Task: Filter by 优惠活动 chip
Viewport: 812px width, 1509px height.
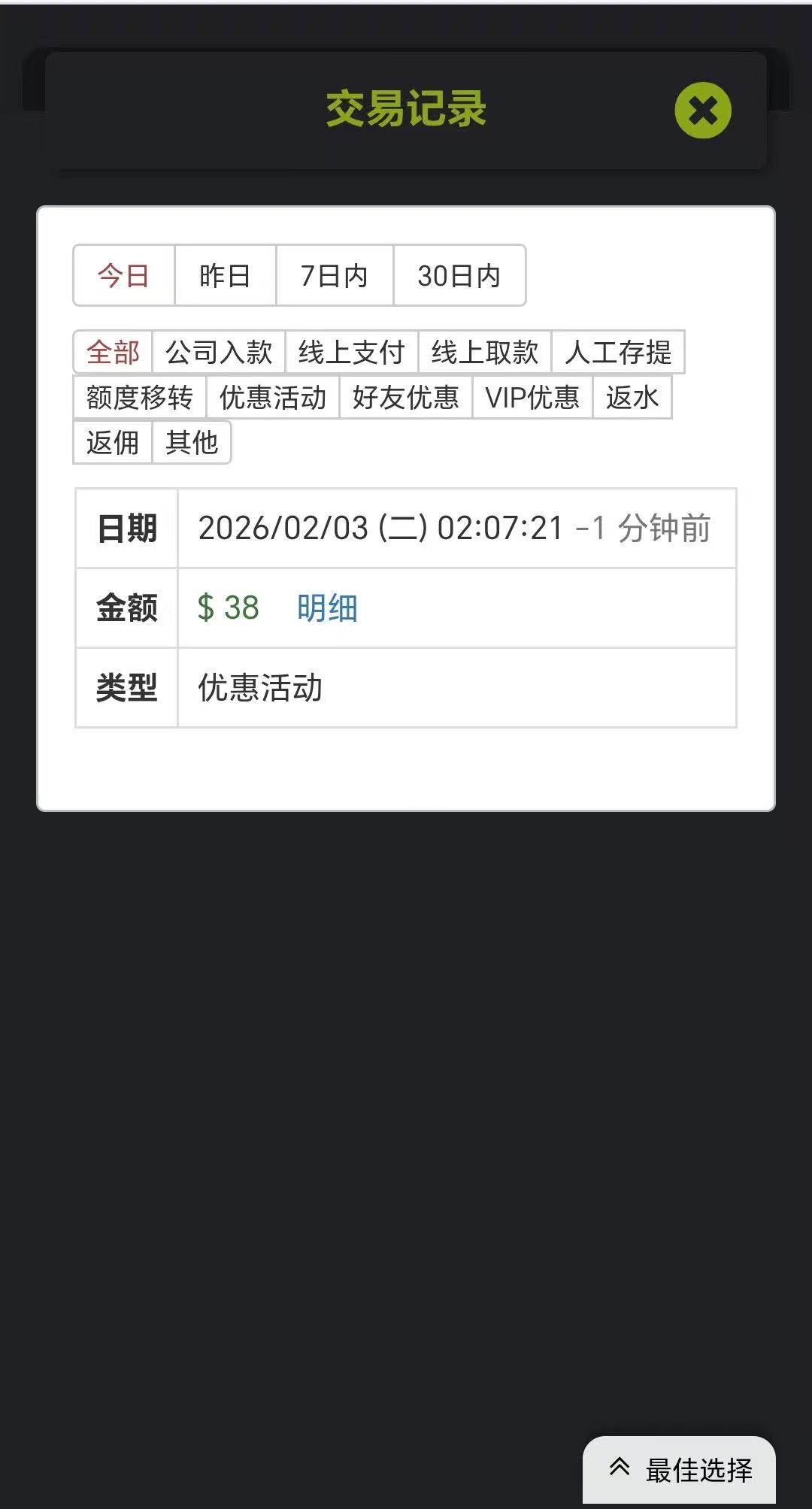Action: click(x=273, y=397)
